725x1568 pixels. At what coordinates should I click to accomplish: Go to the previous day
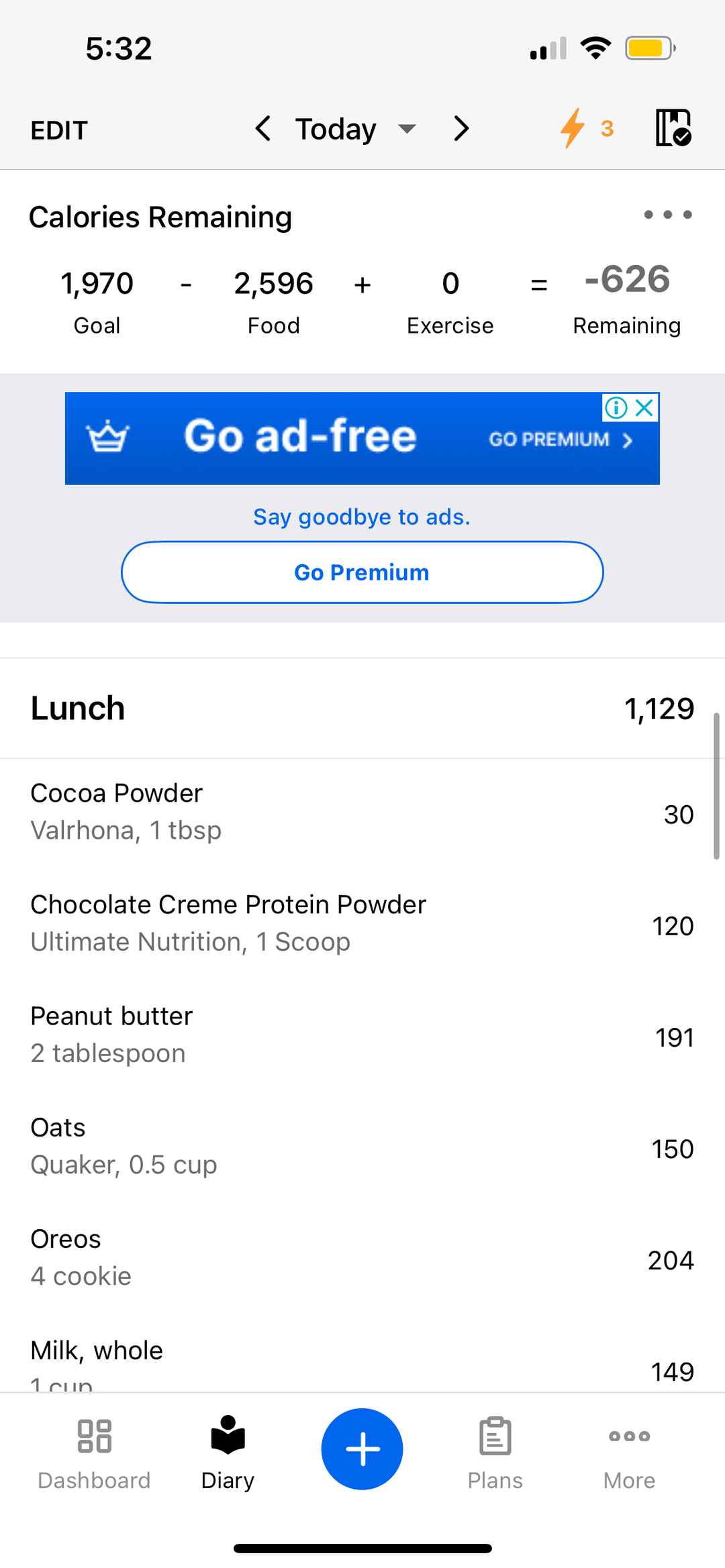[263, 128]
